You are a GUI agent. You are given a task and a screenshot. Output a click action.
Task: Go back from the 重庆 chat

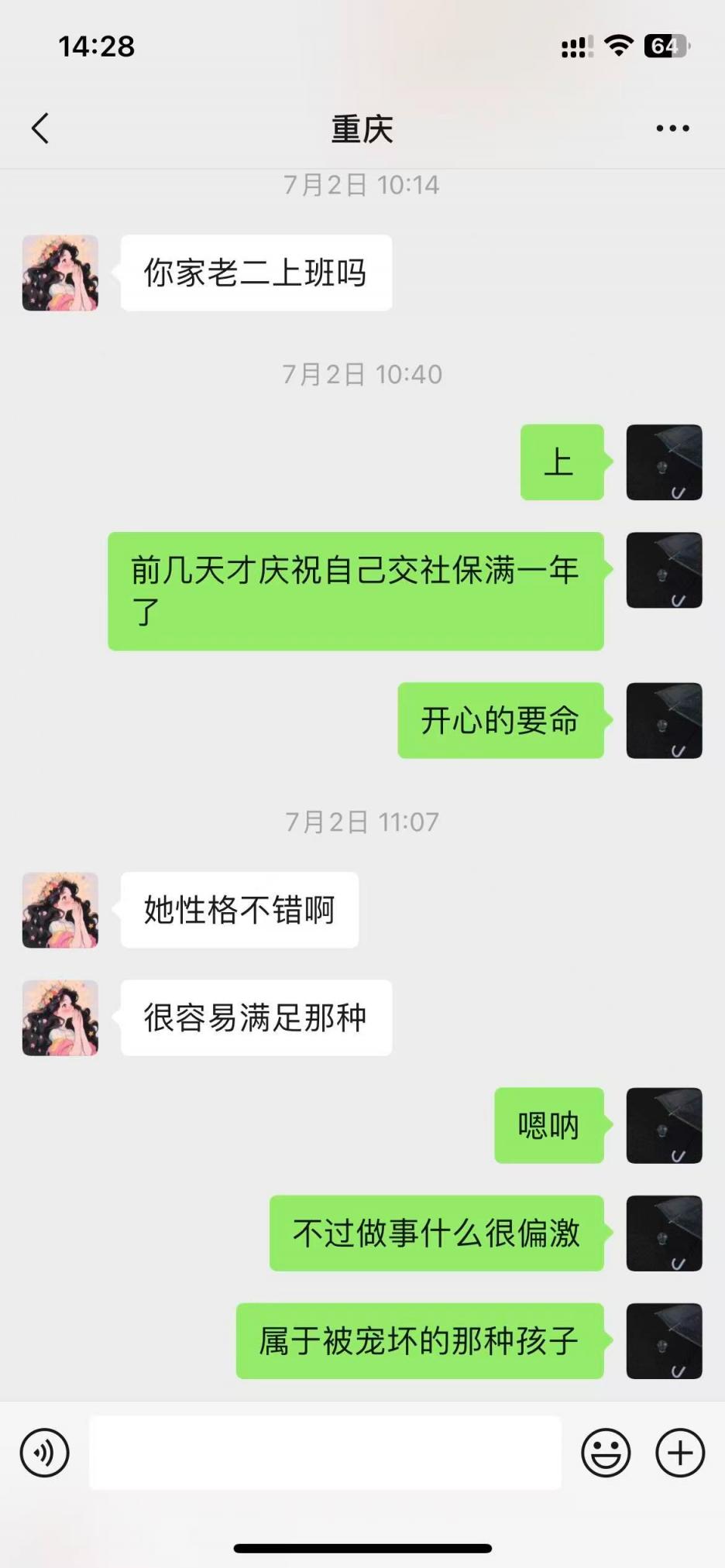tap(40, 129)
